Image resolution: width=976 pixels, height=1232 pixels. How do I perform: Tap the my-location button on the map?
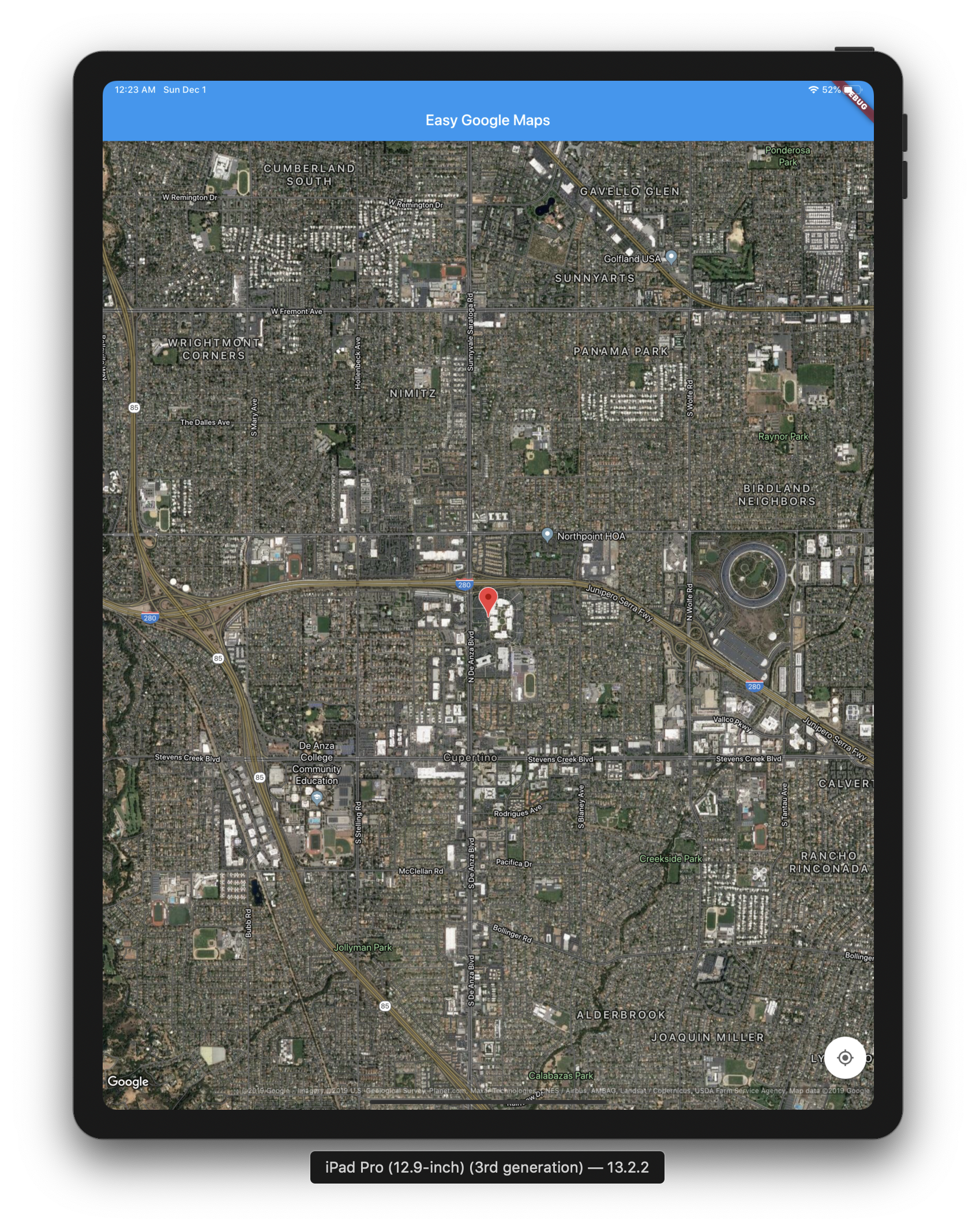(844, 1057)
